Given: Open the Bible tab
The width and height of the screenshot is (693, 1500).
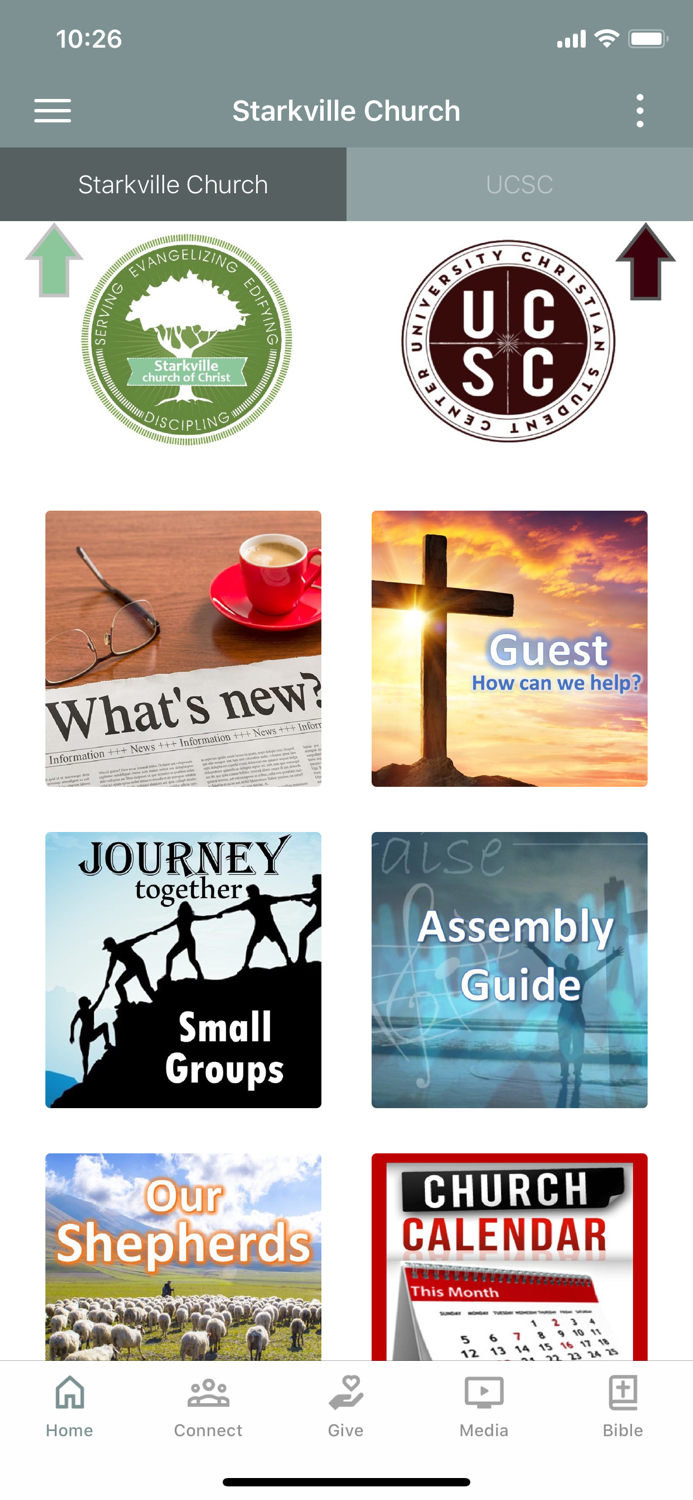Looking at the screenshot, I should [622, 1406].
